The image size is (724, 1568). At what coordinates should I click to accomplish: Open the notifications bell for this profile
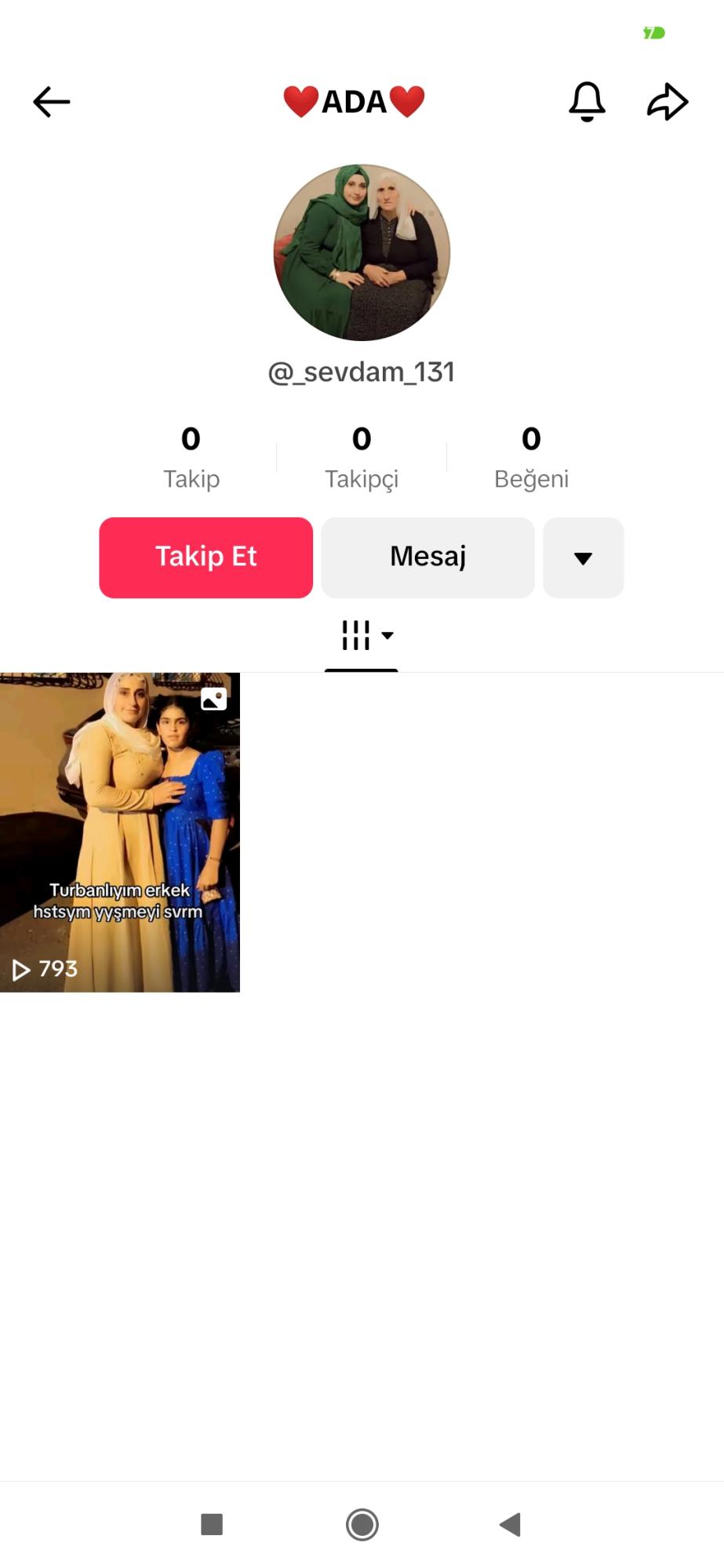click(x=587, y=102)
